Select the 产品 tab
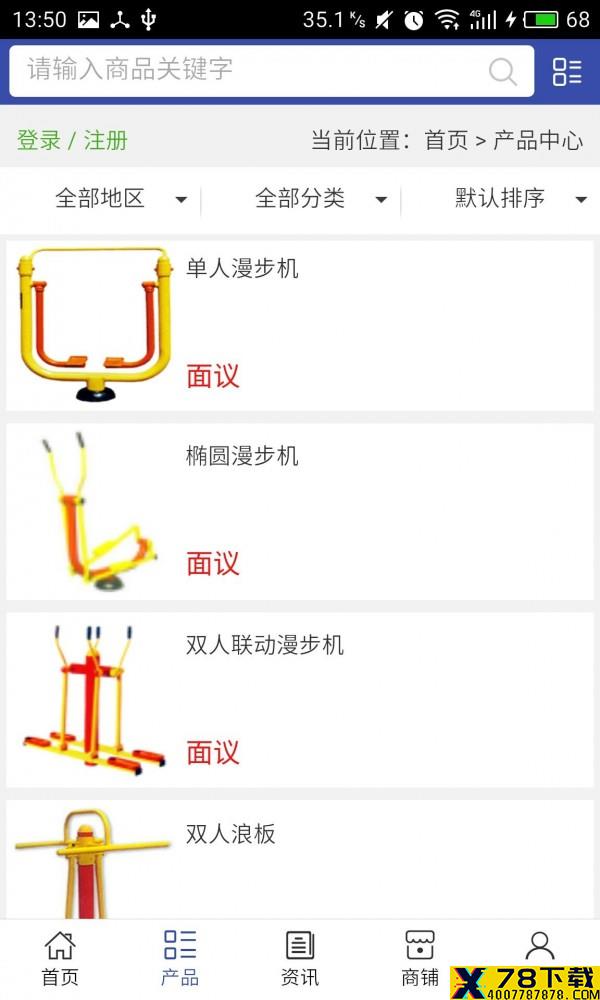Image resolution: width=600 pixels, height=1000 pixels. (x=180, y=959)
